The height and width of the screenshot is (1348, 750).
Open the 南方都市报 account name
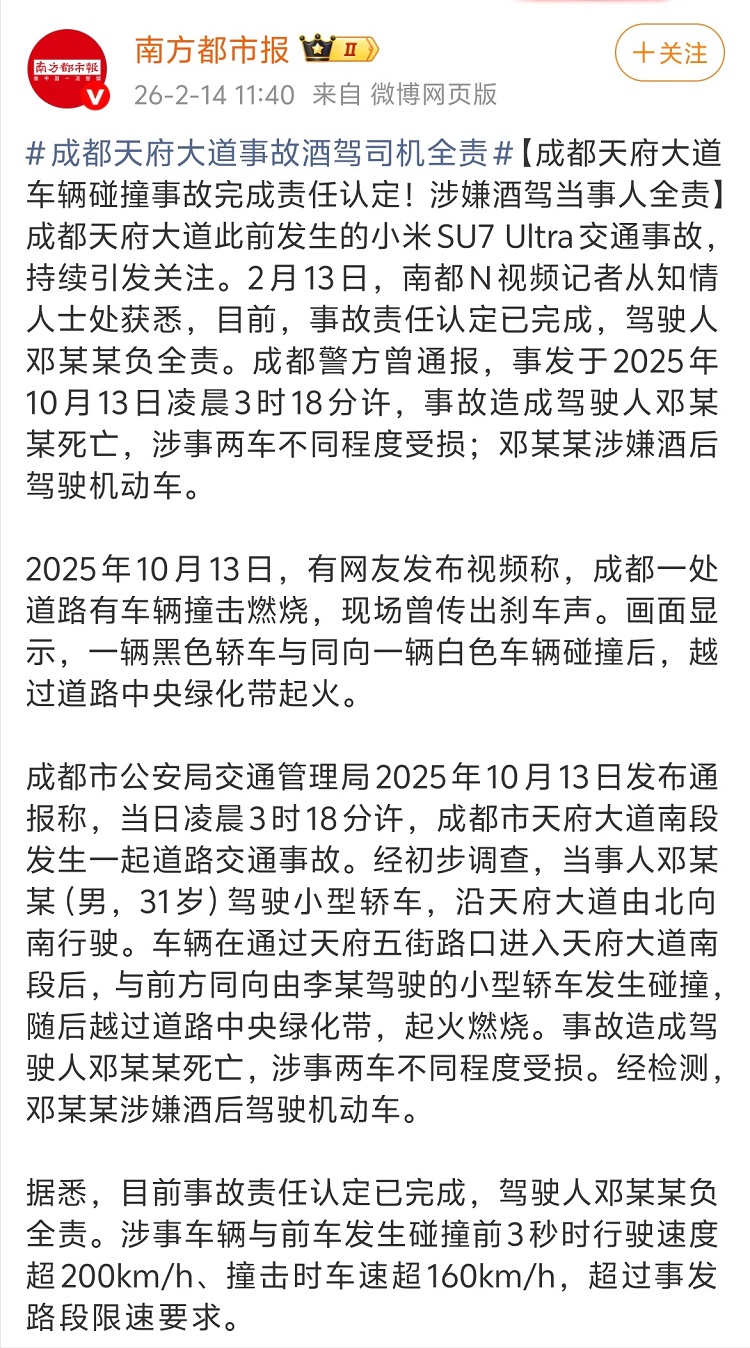[x=211, y=49]
